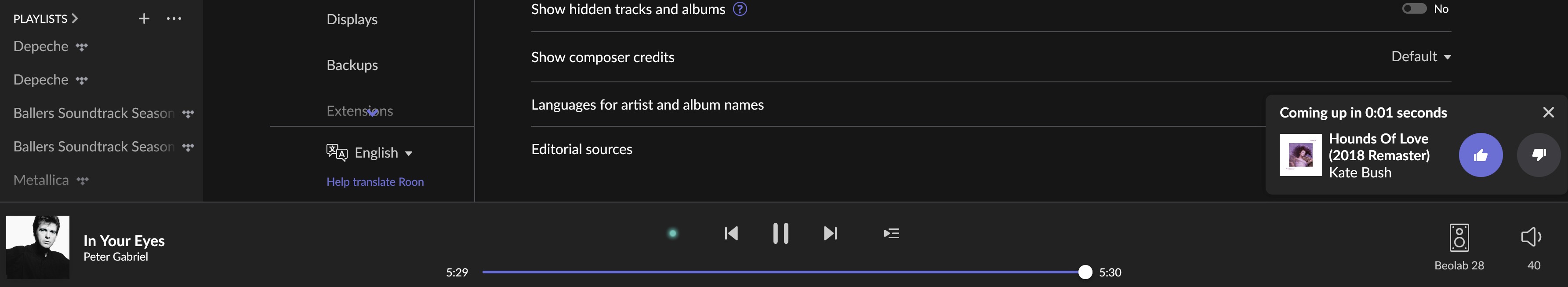Viewport: 1568px width, 287px height.
Task: Open the Backups settings tab
Action: point(352,65)
